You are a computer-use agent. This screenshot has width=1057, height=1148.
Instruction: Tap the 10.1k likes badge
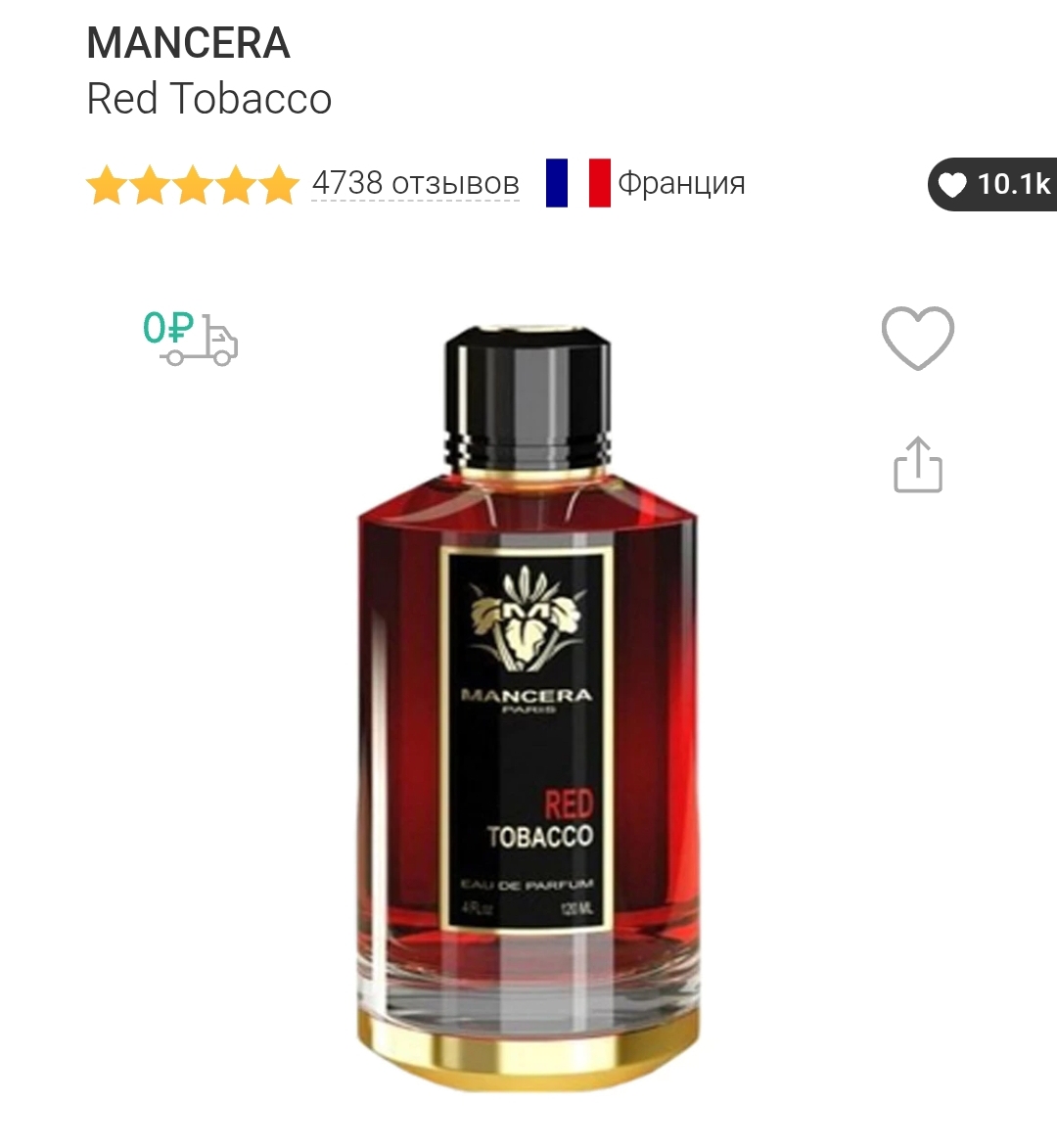[x=992, y=184]
